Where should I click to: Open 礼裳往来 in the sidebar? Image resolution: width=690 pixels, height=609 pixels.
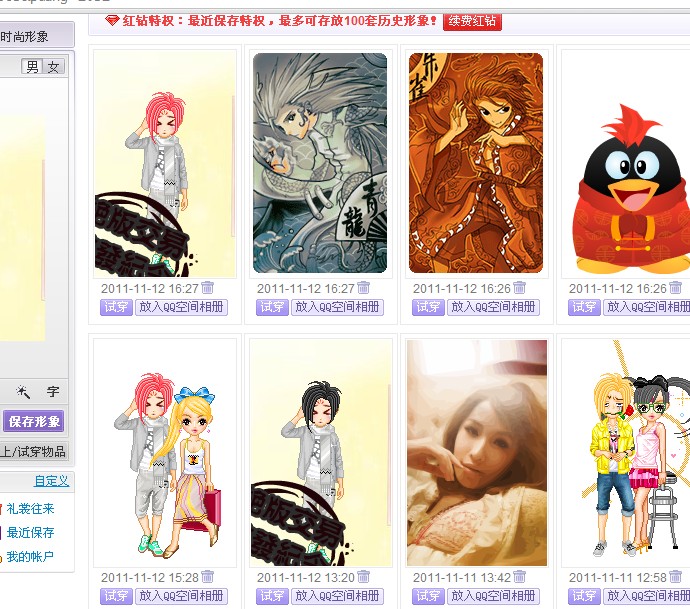tap(30, 508)
